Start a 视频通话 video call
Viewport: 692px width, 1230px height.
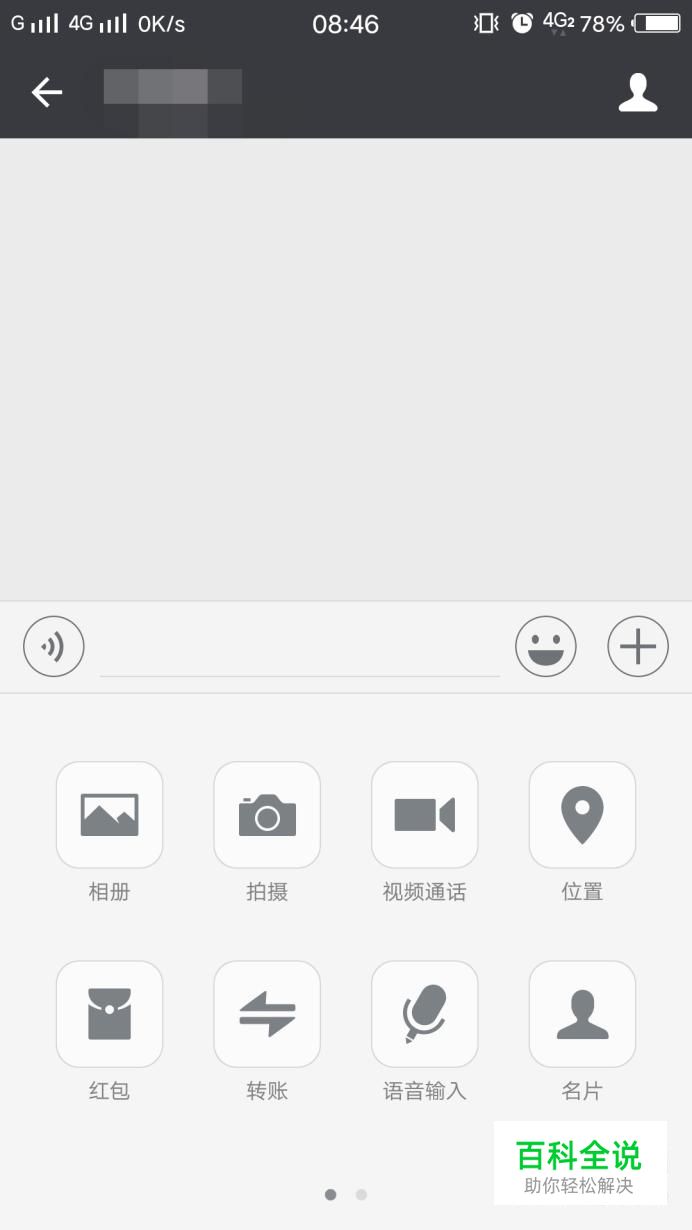(425, 815)
